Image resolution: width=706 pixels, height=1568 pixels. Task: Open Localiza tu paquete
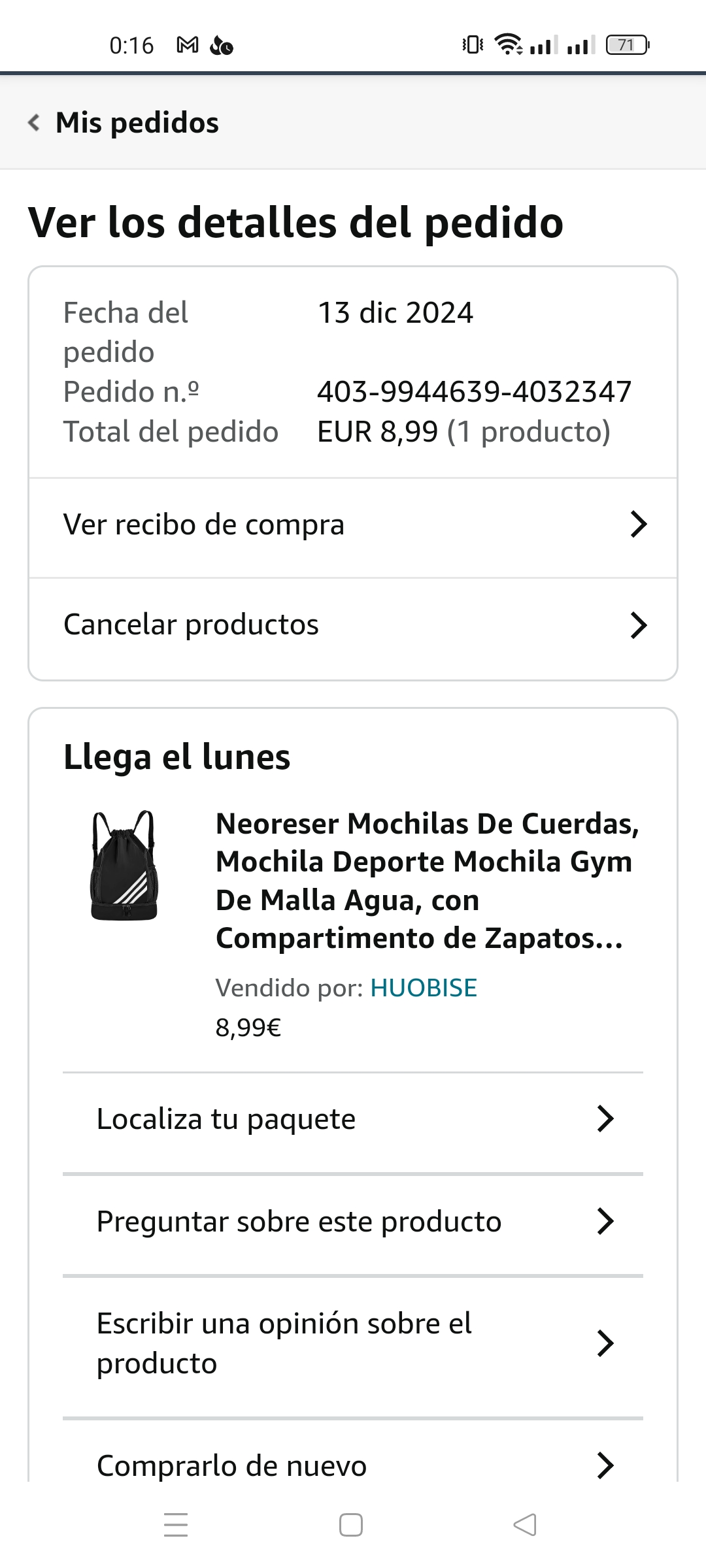point(353,1119)
